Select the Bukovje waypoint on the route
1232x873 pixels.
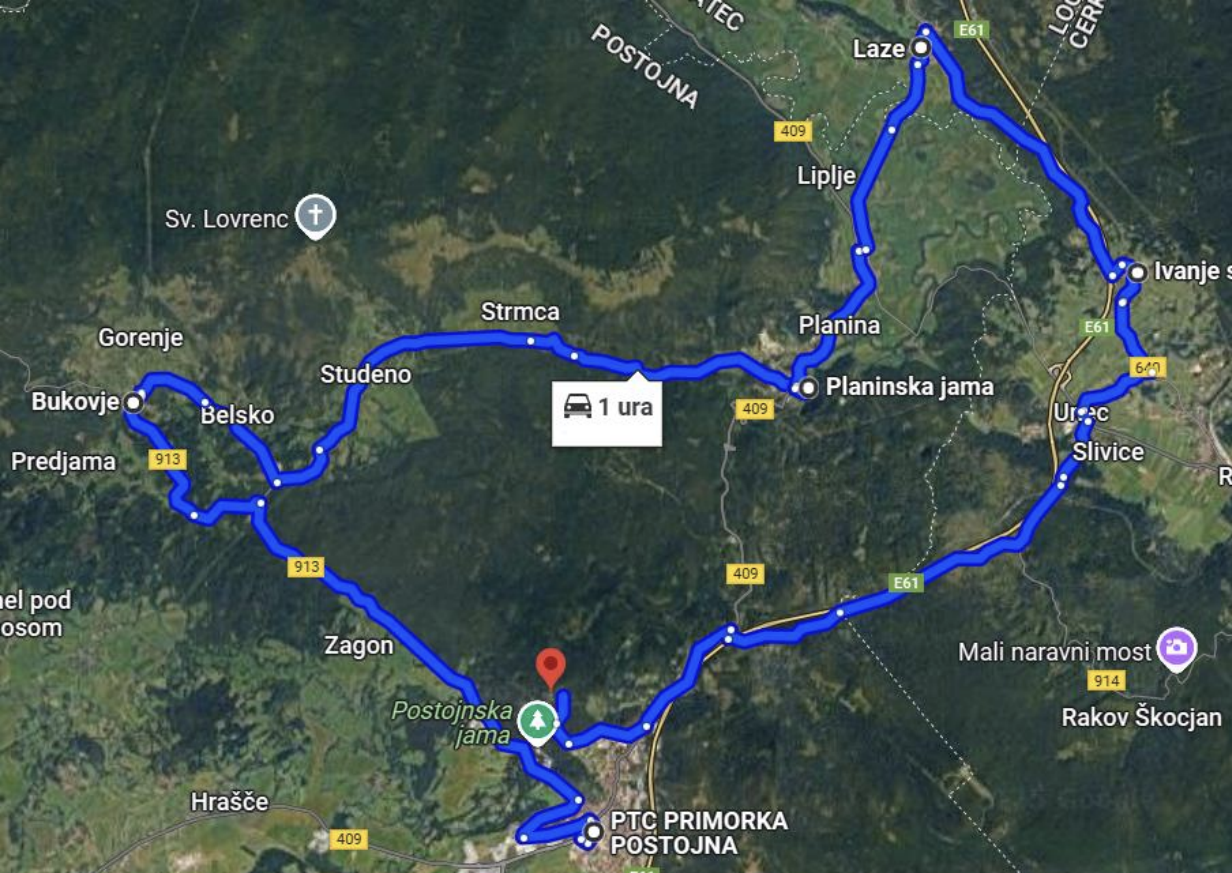(133, 402)
